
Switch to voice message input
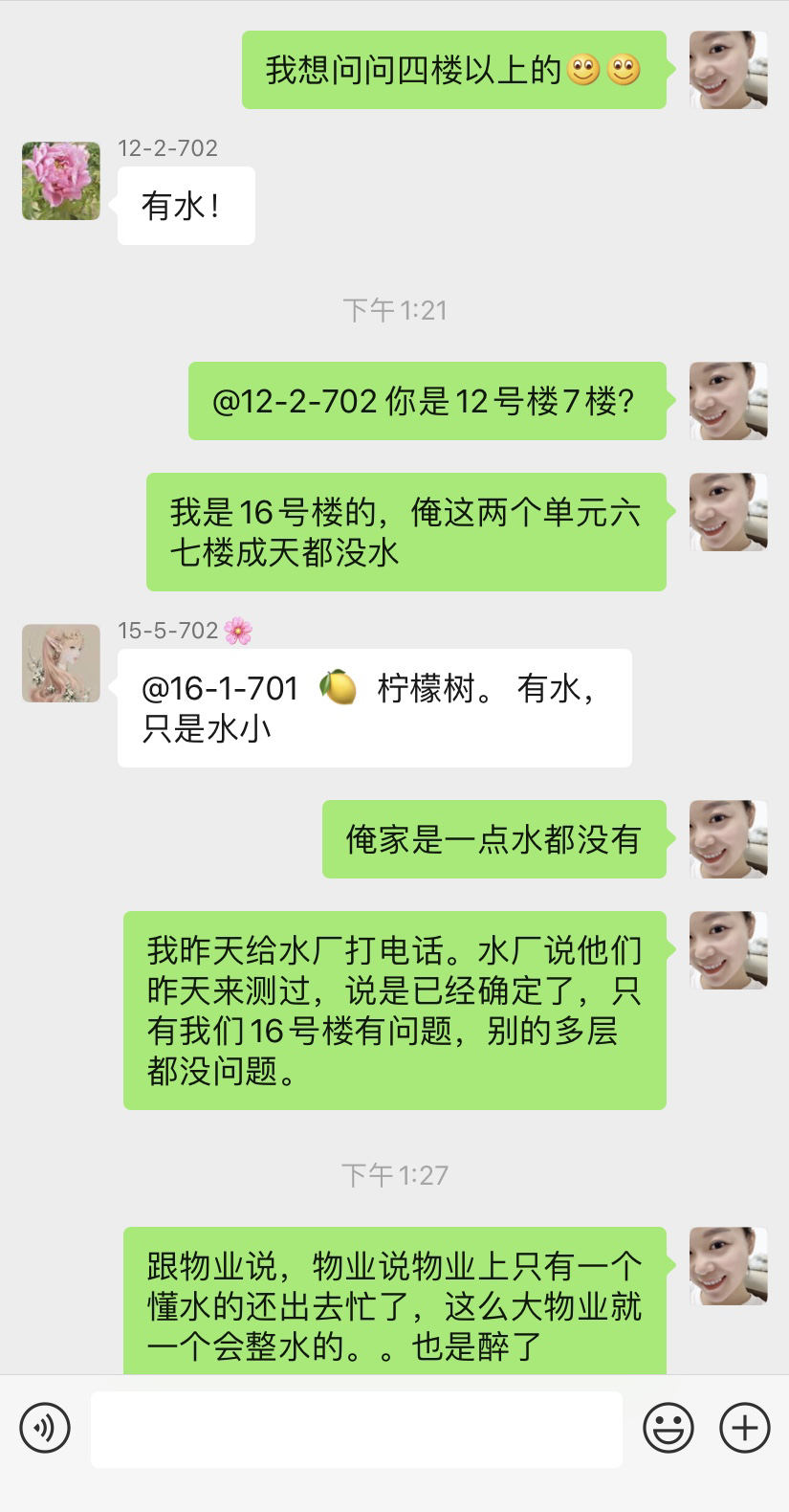pos(45,1429)
